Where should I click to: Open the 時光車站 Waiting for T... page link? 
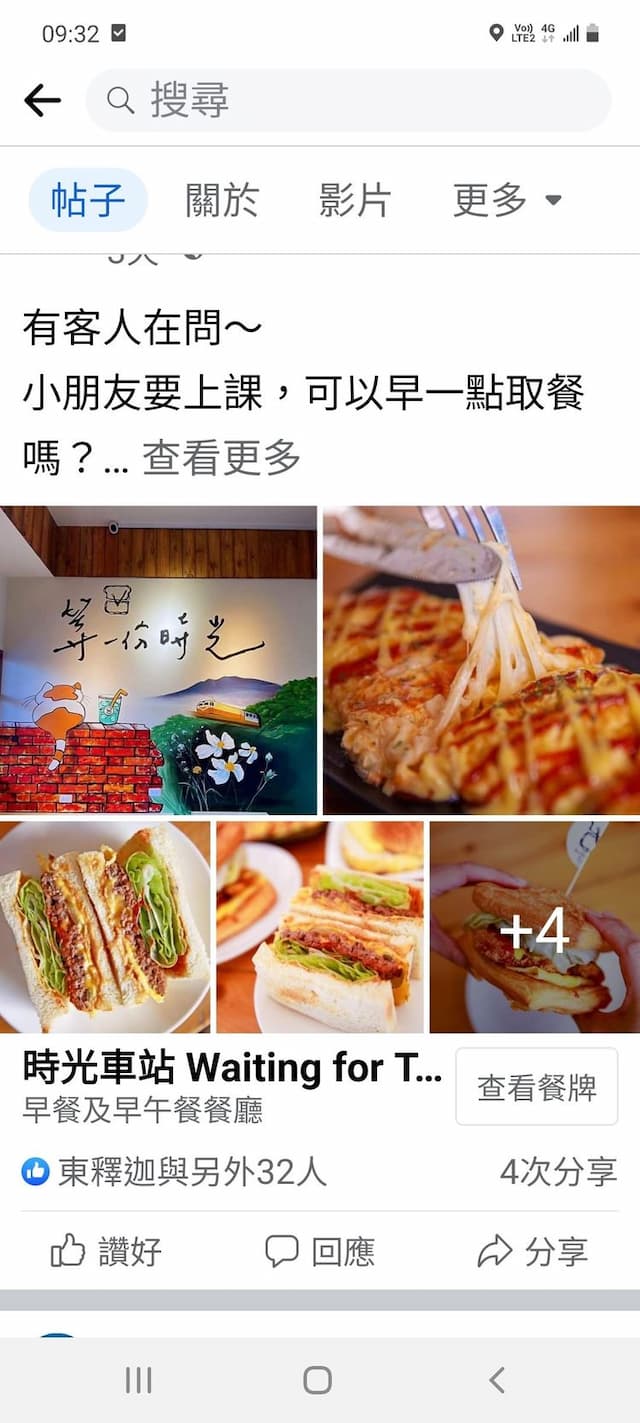(232, 1068)
